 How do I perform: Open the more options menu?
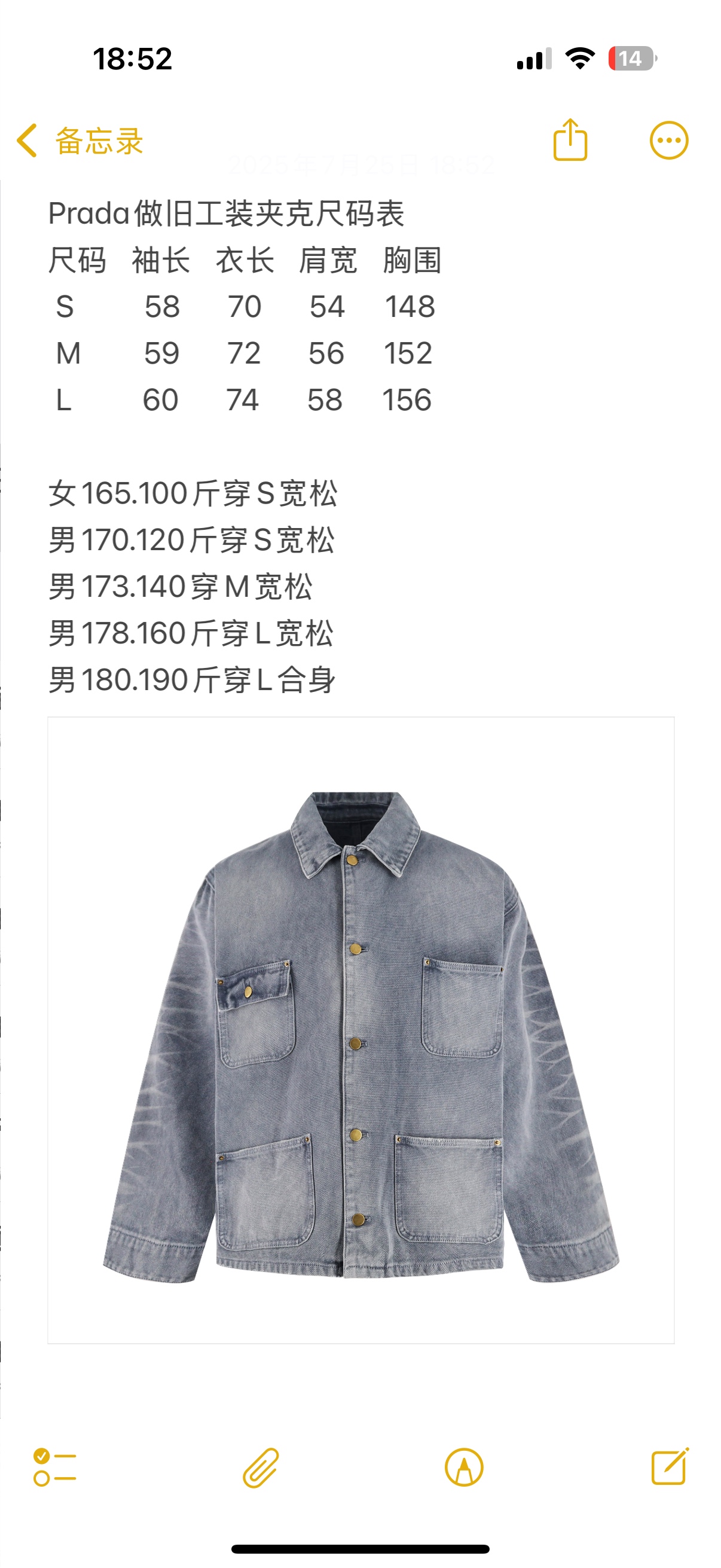click(x=668, y=141)
